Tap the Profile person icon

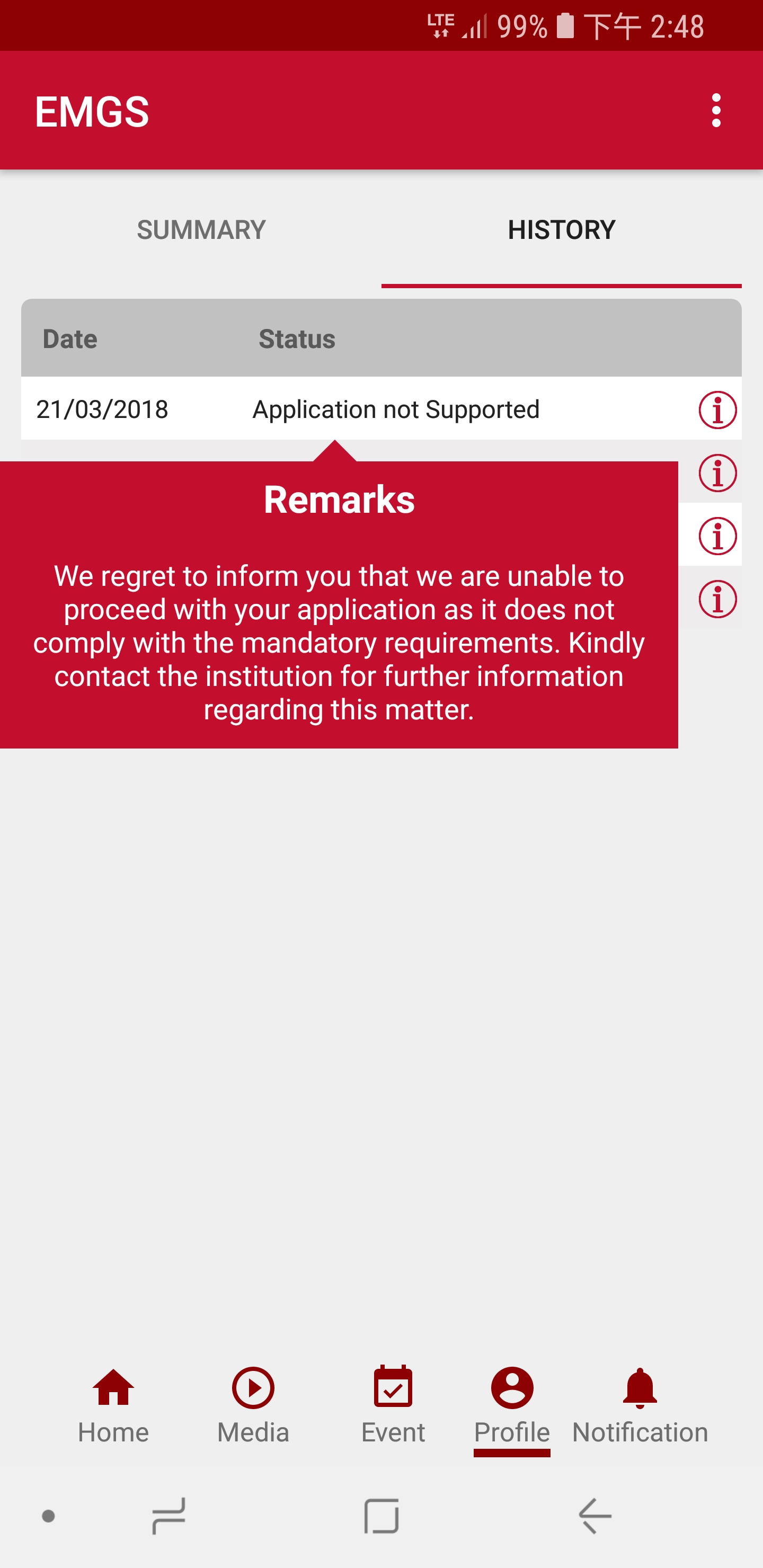[512, 1388]
